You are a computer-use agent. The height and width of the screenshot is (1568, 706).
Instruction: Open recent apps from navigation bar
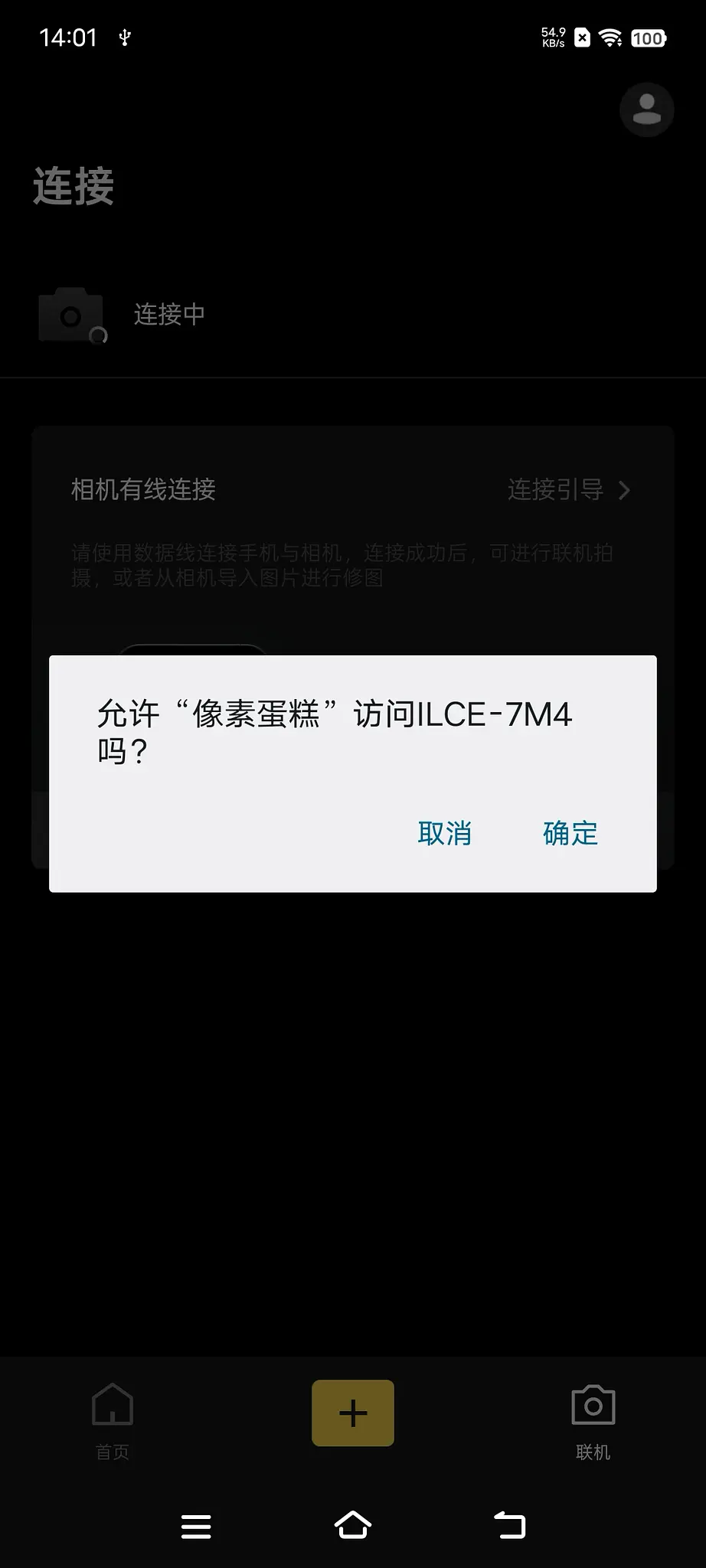196,1526
